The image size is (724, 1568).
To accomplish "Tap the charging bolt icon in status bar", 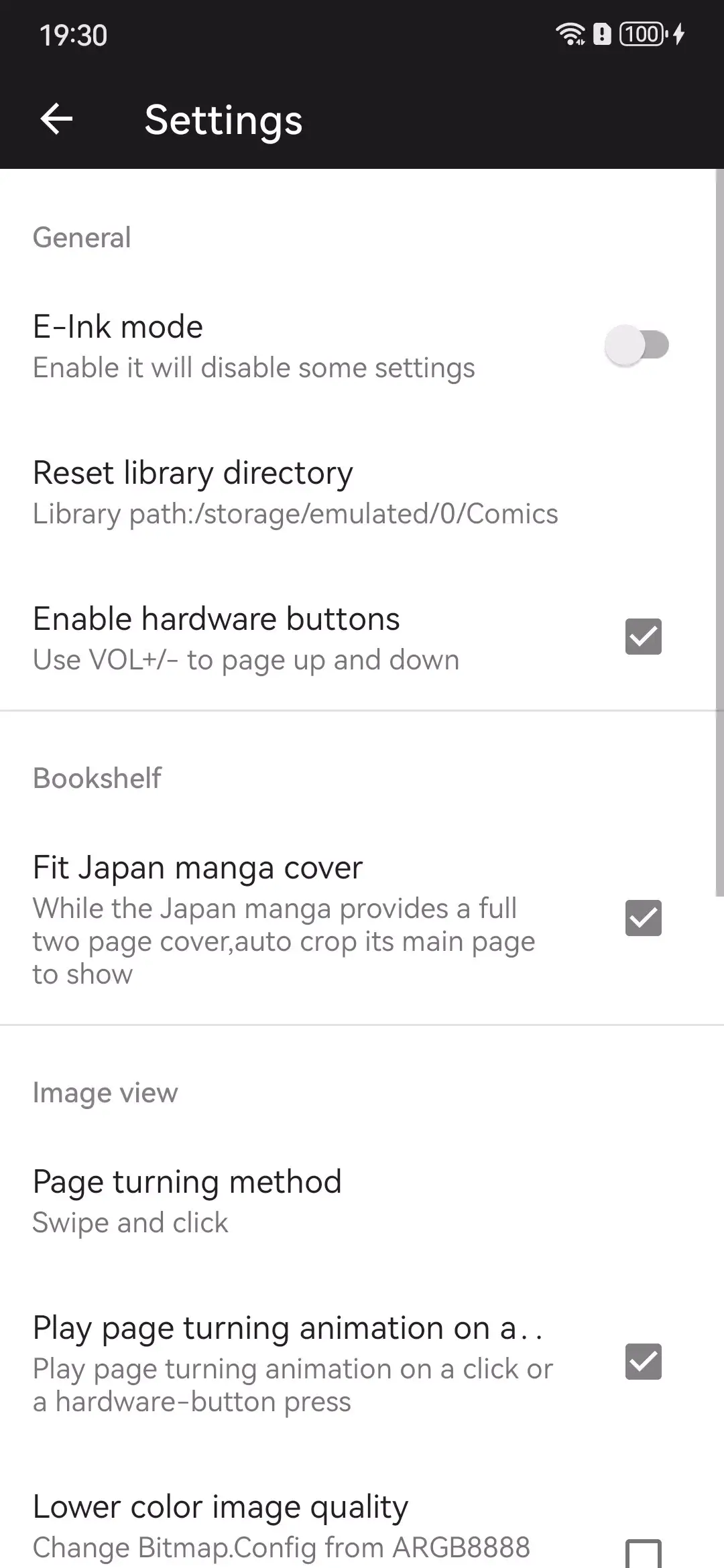I will 677,34.
